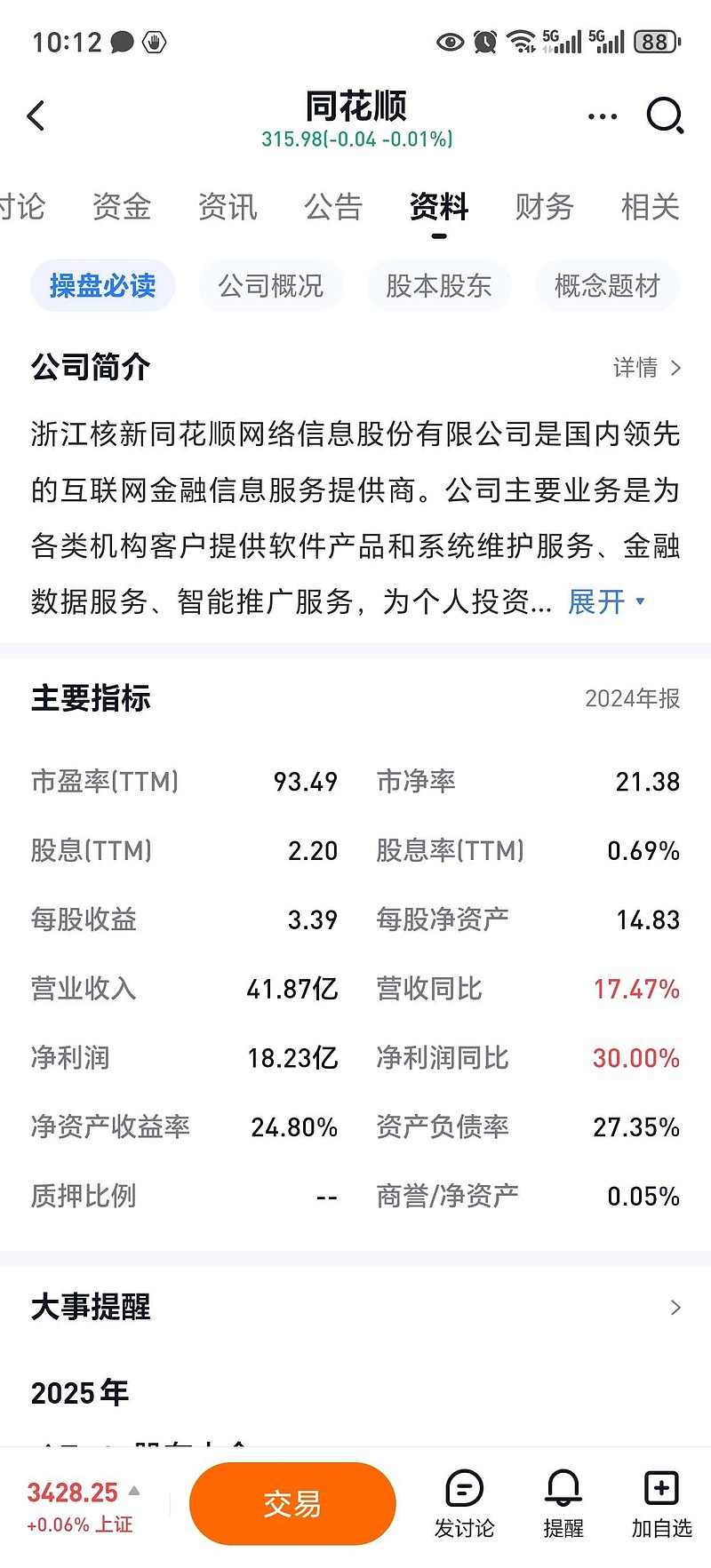Select the 公司概况 filter chip
Viewport: 711px width, 1568px height.
point(270,285)
